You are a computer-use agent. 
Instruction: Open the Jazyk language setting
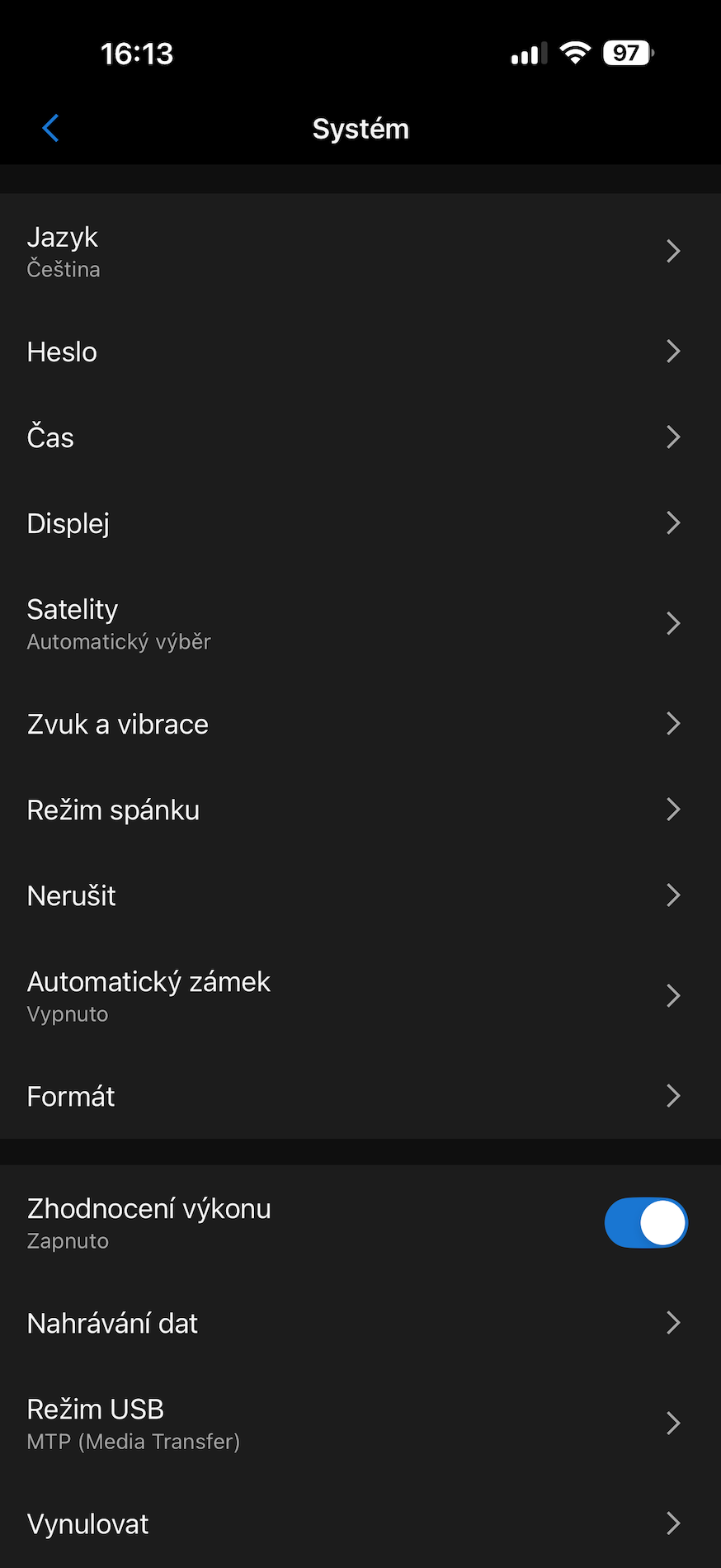[x=360, y=252]
